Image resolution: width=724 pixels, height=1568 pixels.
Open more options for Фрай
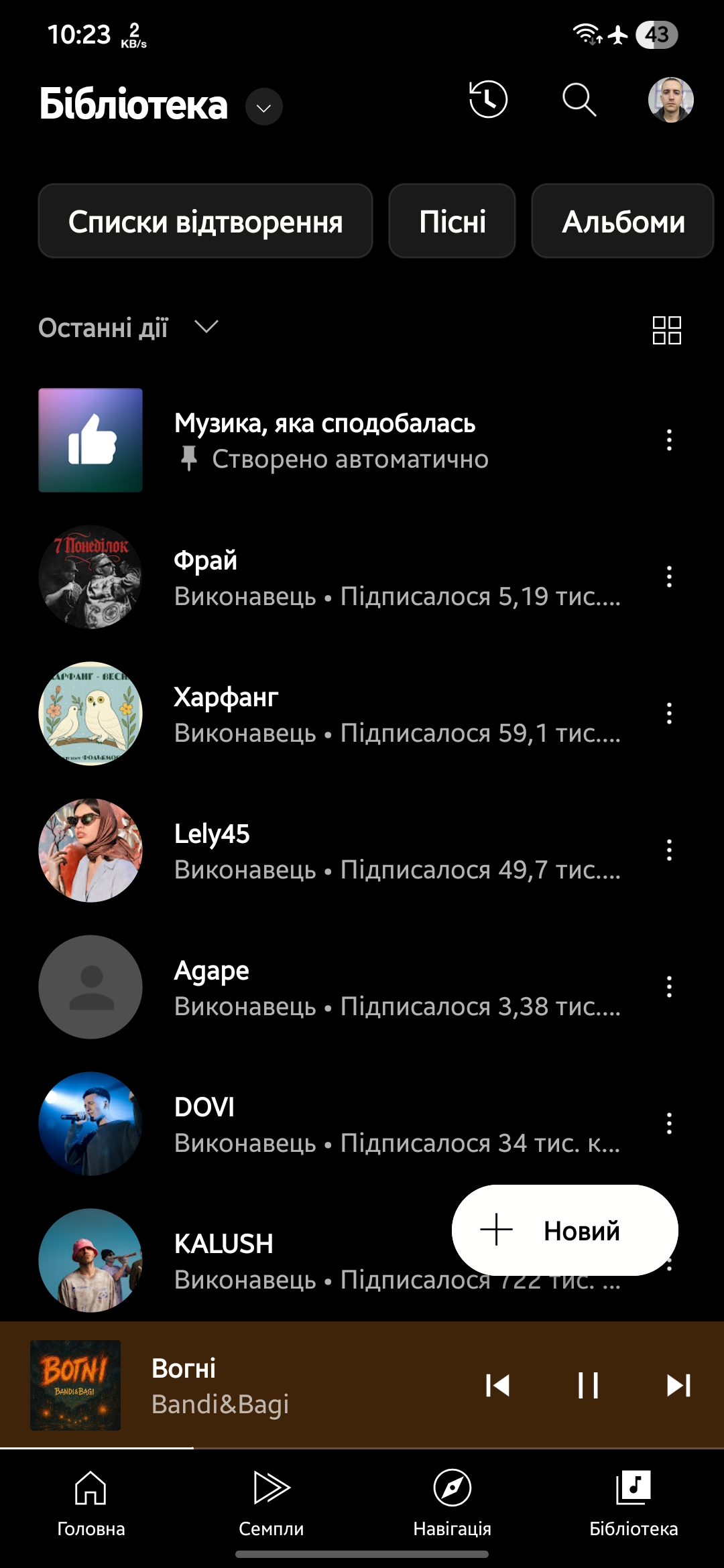669,577
